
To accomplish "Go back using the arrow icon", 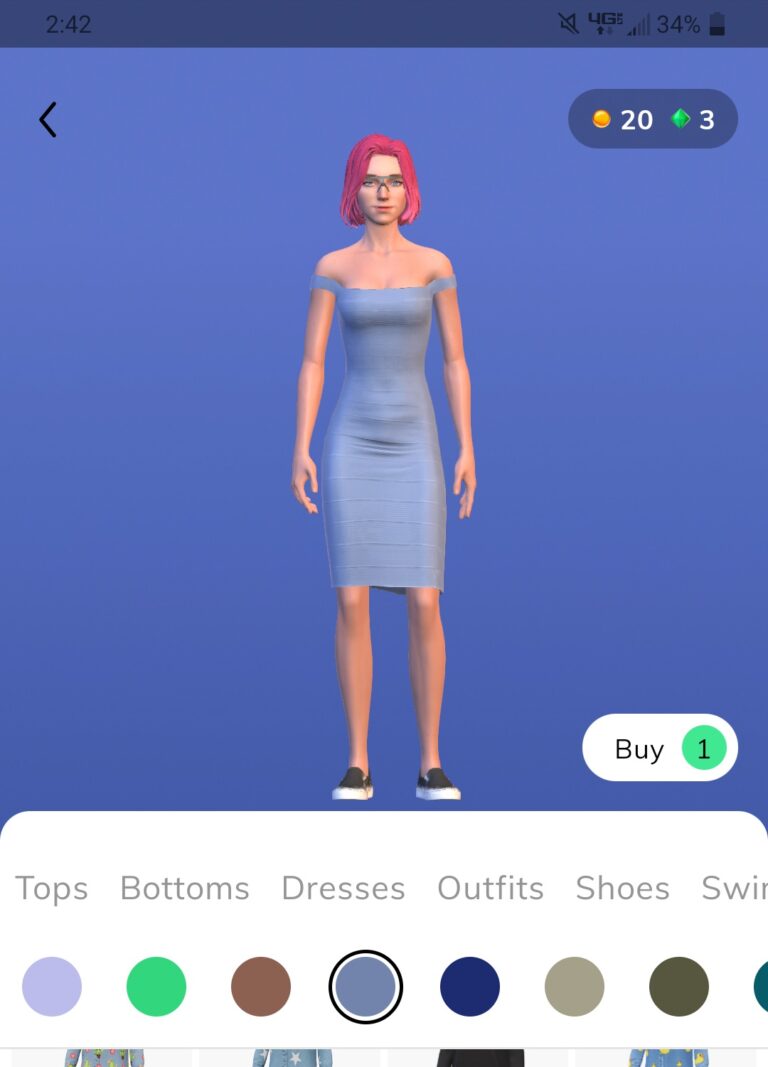I will pyautogui.click(x=48, y=120).
